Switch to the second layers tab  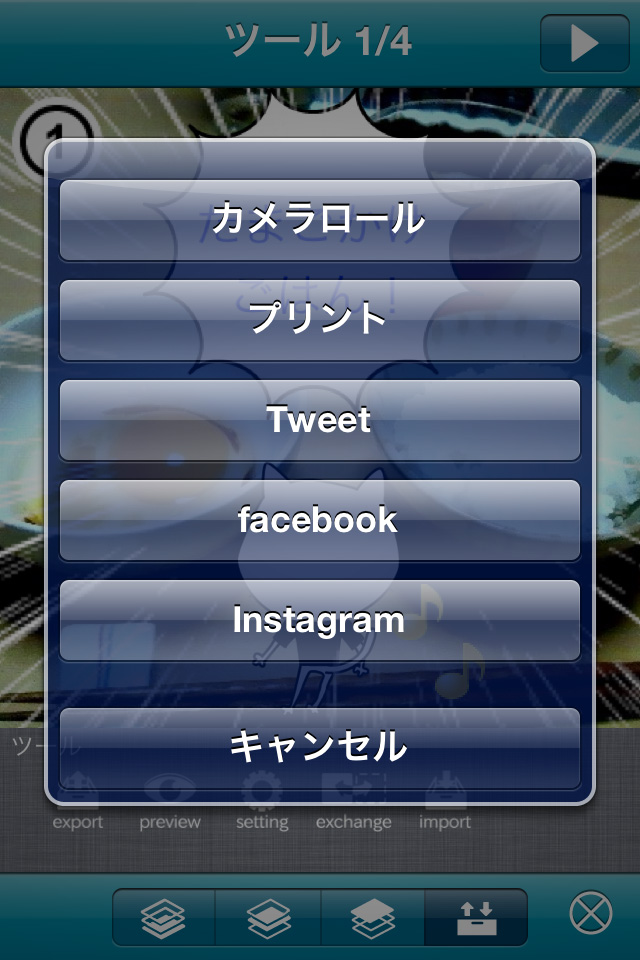pos(268,917)
